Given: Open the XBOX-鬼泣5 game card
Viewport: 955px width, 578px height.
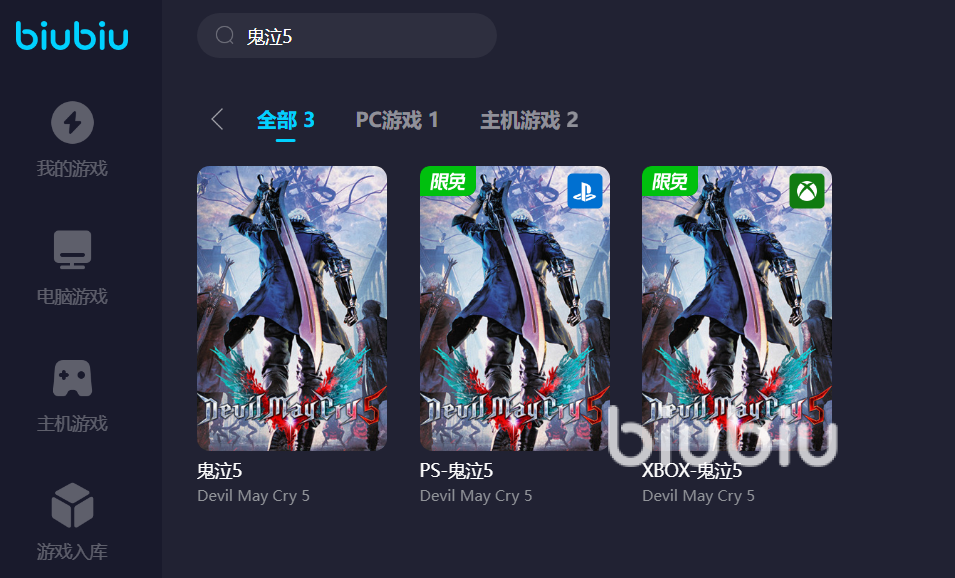Looking at the screenshot, I should (x=736, y=308).
